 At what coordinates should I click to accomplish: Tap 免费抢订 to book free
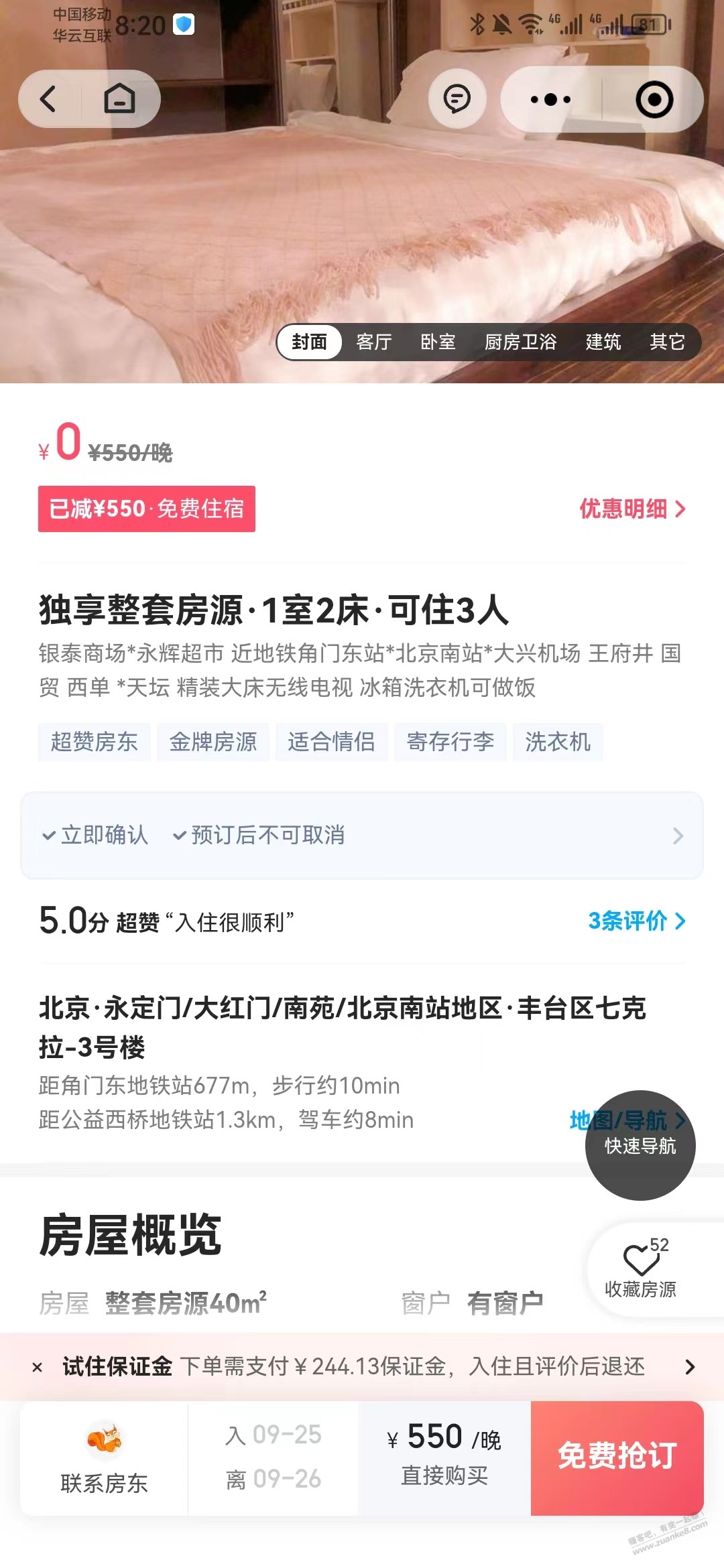pos(617,1457)
